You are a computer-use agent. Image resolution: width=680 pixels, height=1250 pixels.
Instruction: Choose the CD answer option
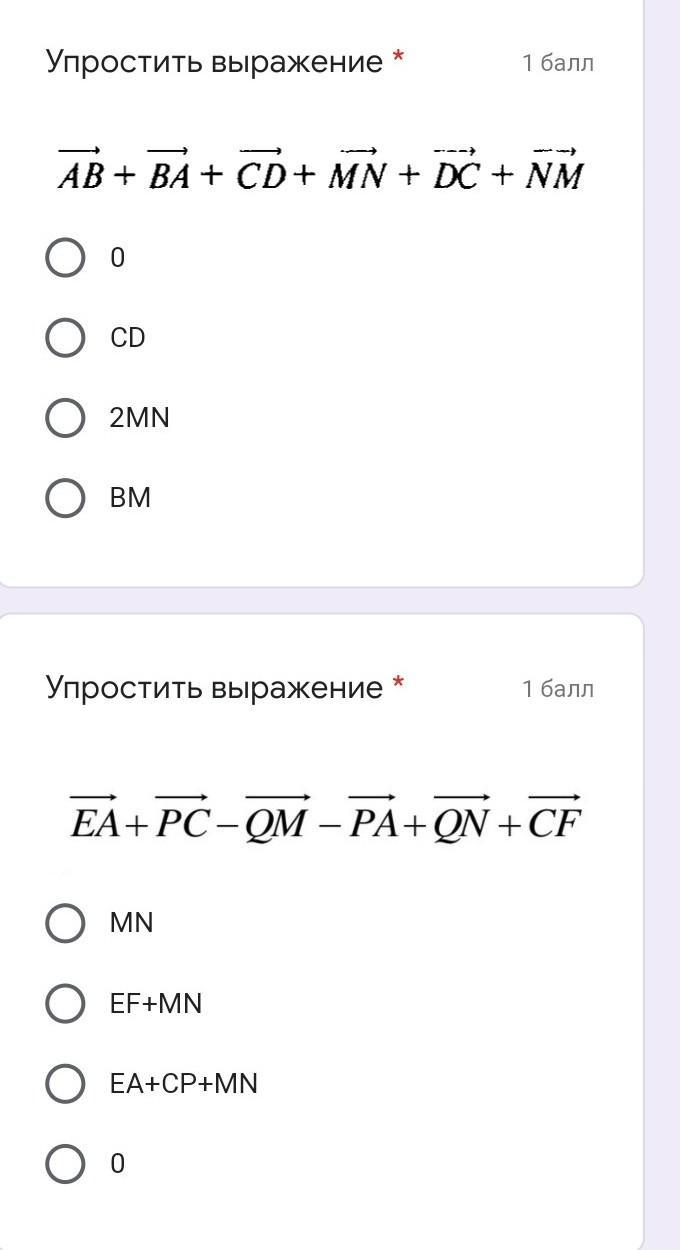65,338
